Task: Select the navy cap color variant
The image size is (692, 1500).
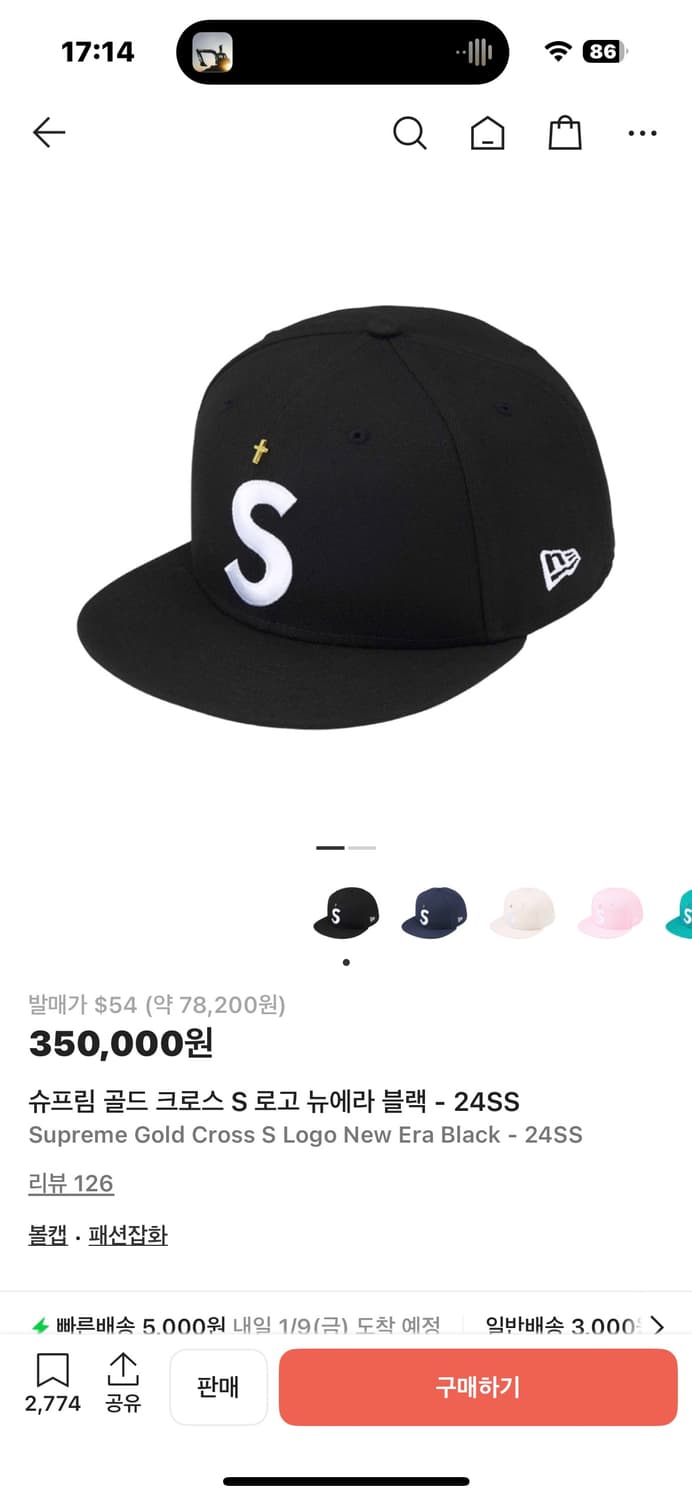Action: point(434,913)
